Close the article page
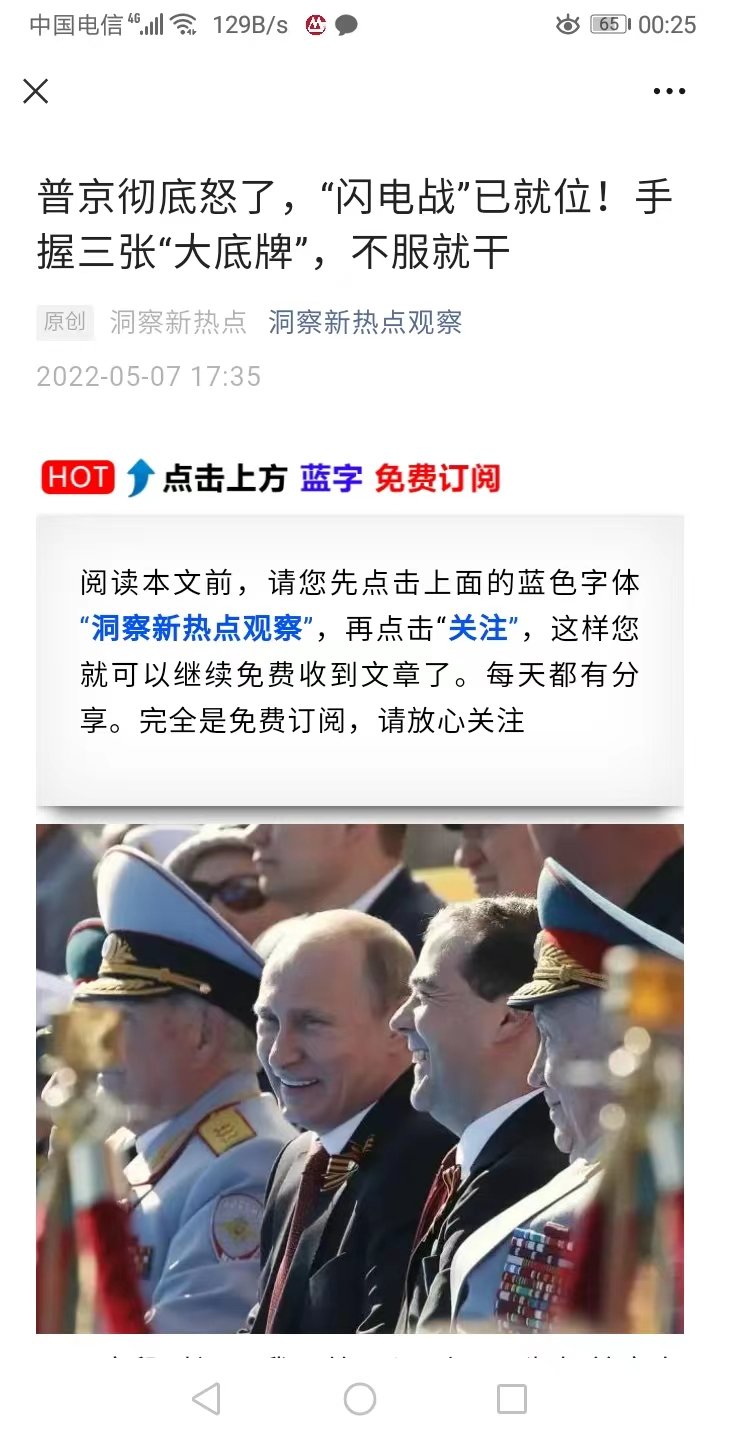Screen dimensions: 735x1440 (36, 91)
